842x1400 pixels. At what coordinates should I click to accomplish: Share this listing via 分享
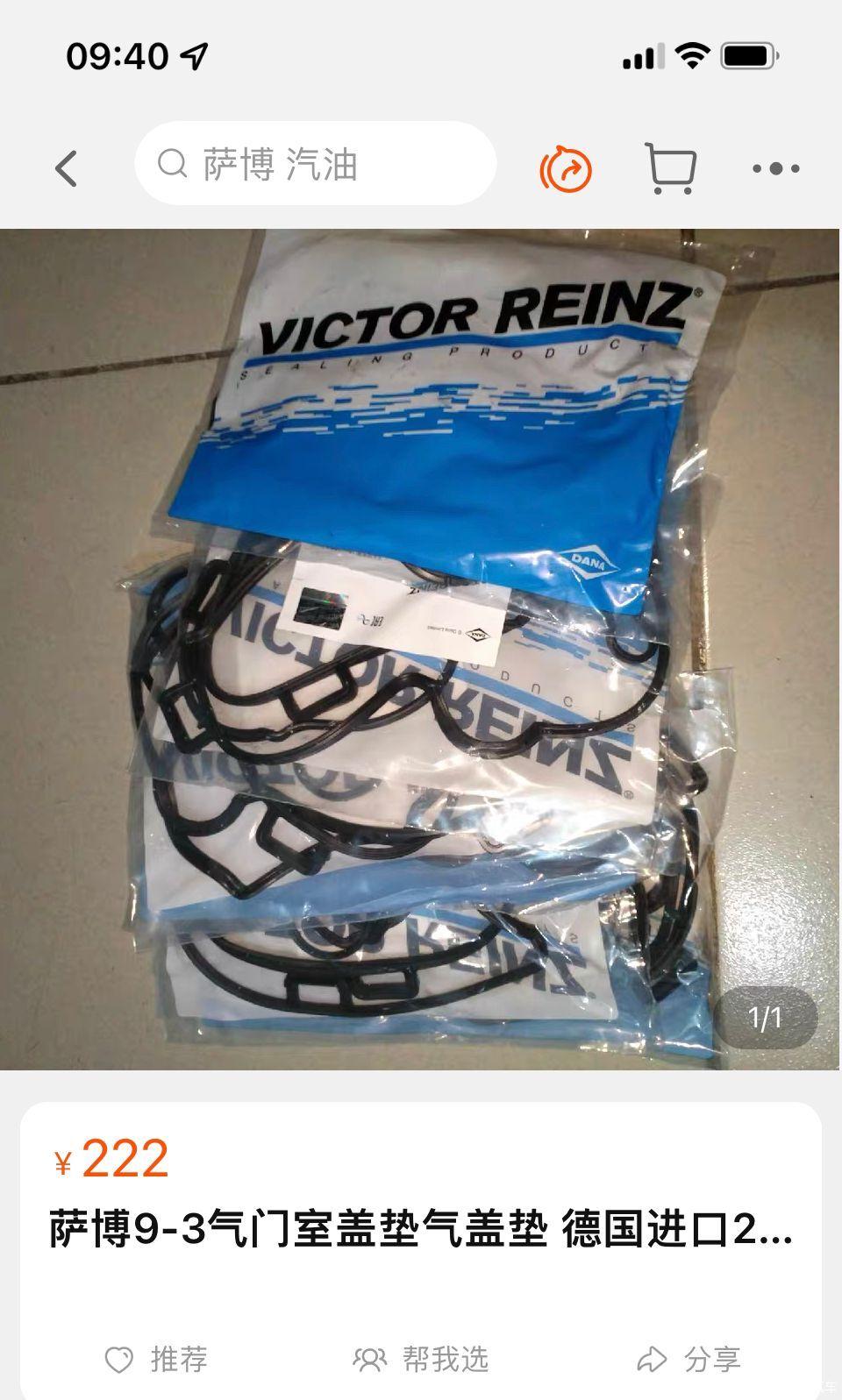pyautogui.click(x=689, y=1359)
